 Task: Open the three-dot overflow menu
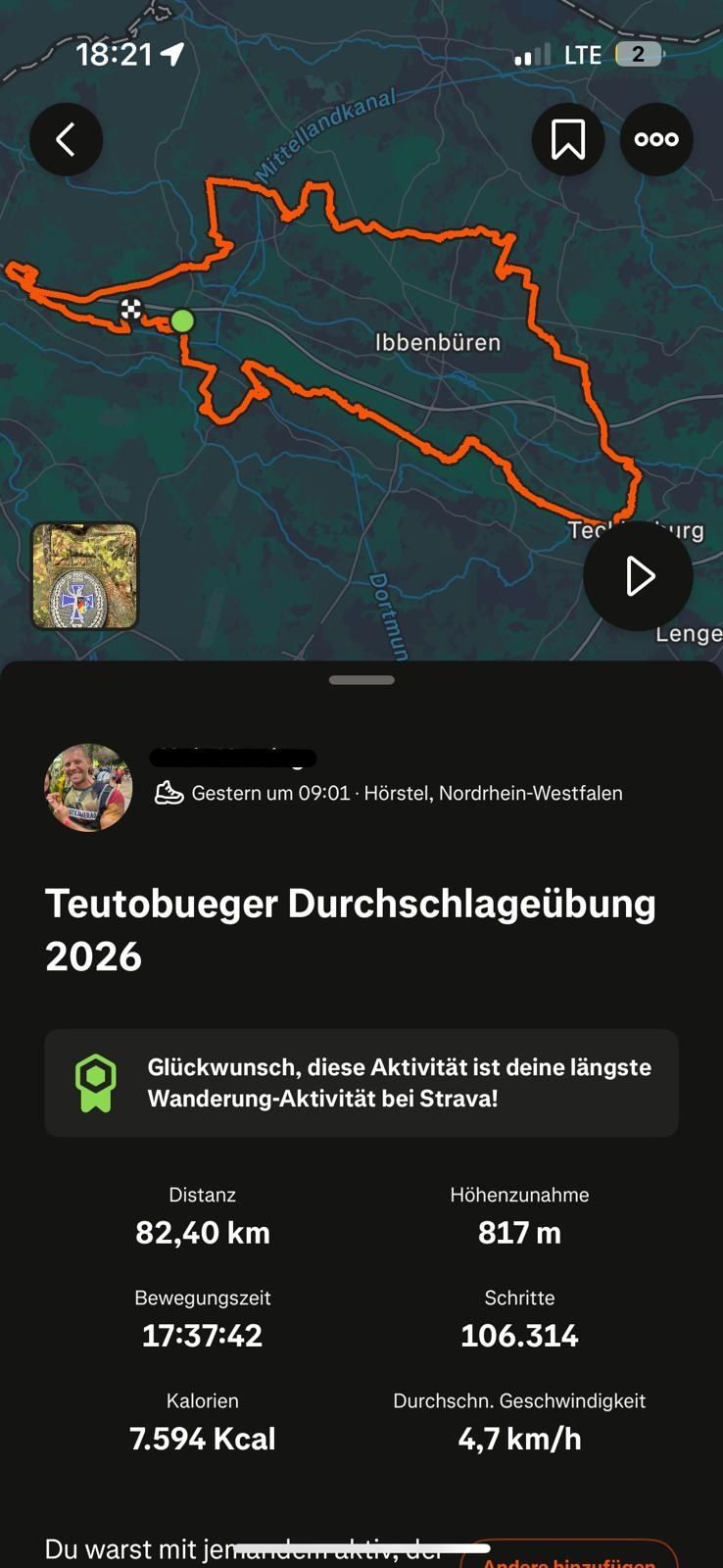tap(655, 140)
